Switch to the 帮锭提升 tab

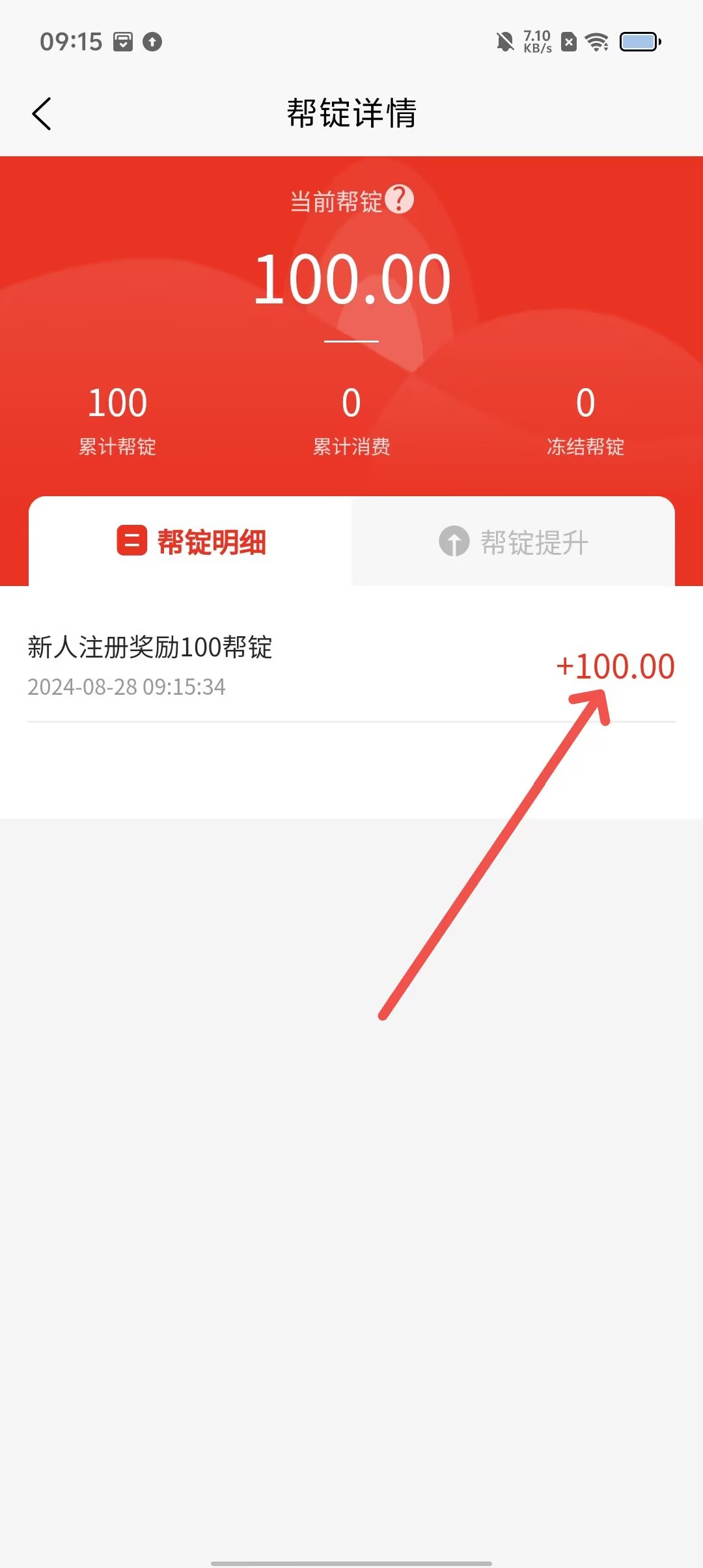[513, 542]
